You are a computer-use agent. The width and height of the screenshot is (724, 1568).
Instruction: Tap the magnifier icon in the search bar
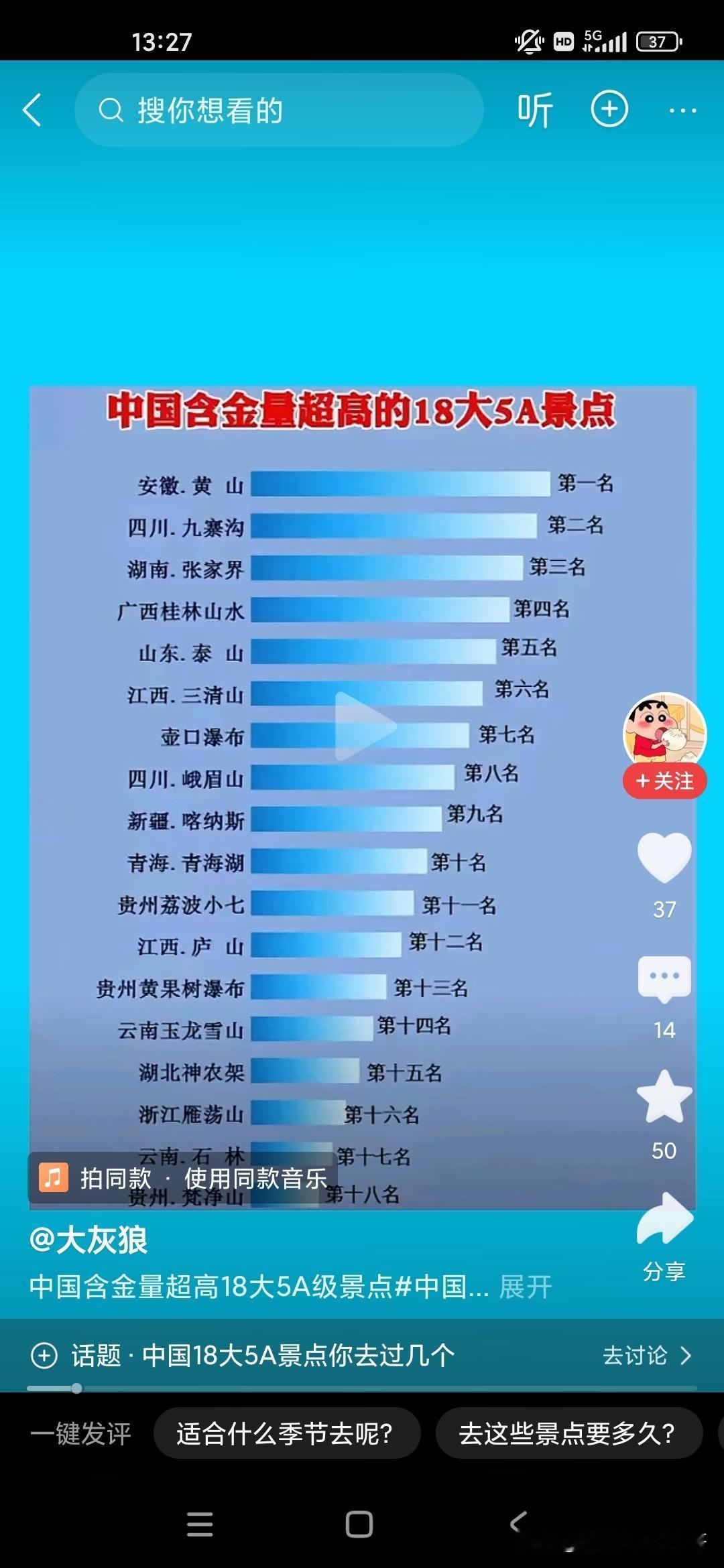[109, 109]
